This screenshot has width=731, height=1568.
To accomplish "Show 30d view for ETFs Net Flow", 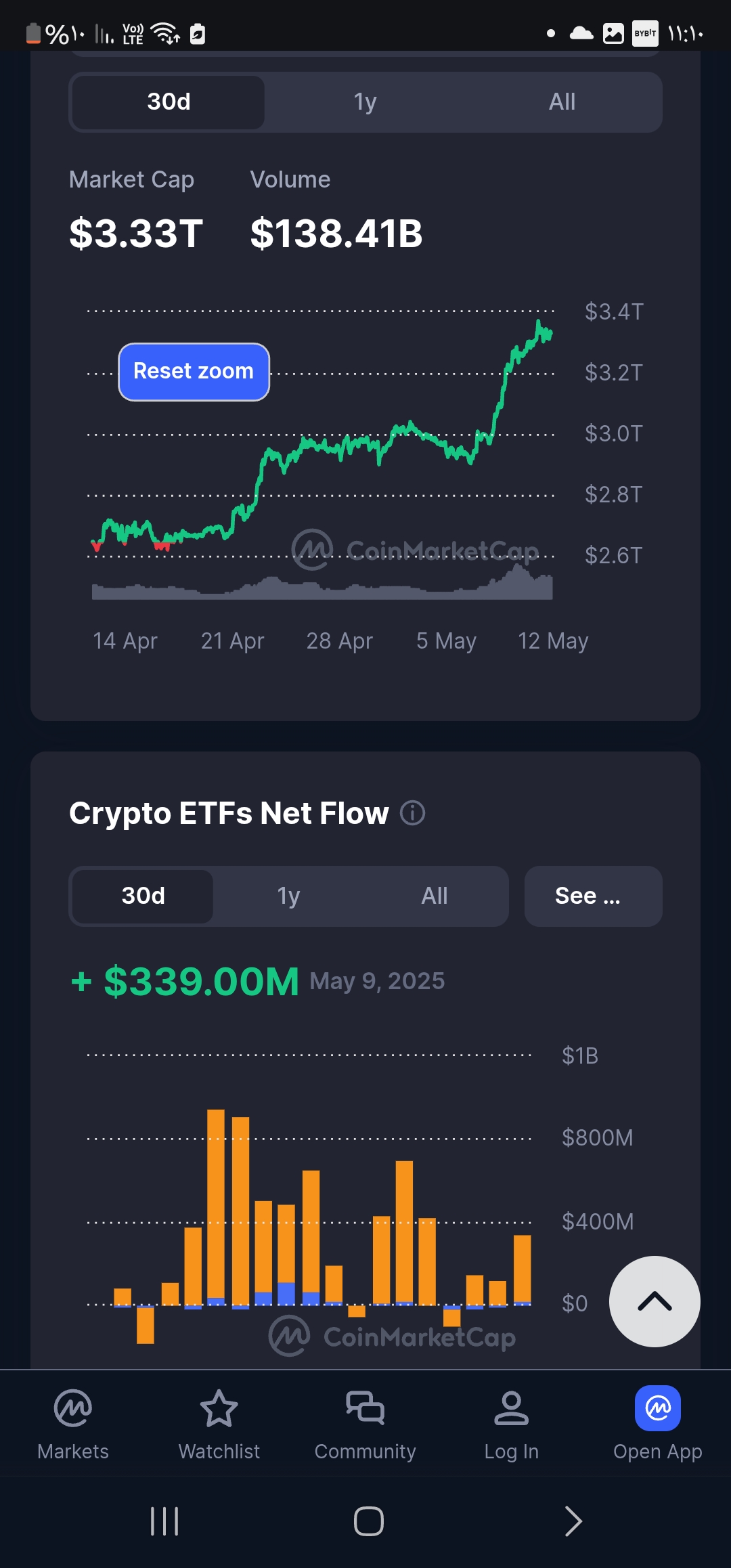I will point(143,896).
